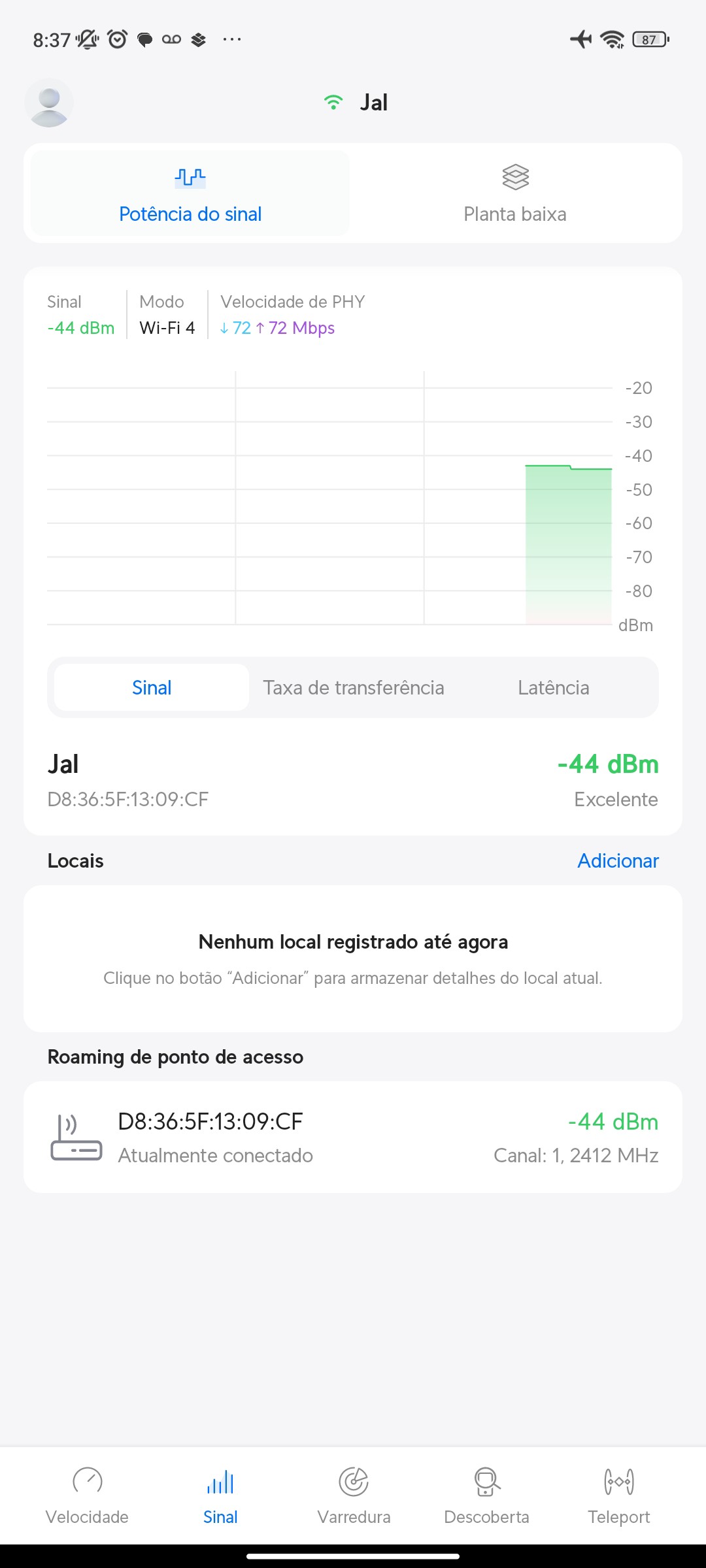Select the Potência do sinal tab
The image size is (706, 1568).
point(190,193)
